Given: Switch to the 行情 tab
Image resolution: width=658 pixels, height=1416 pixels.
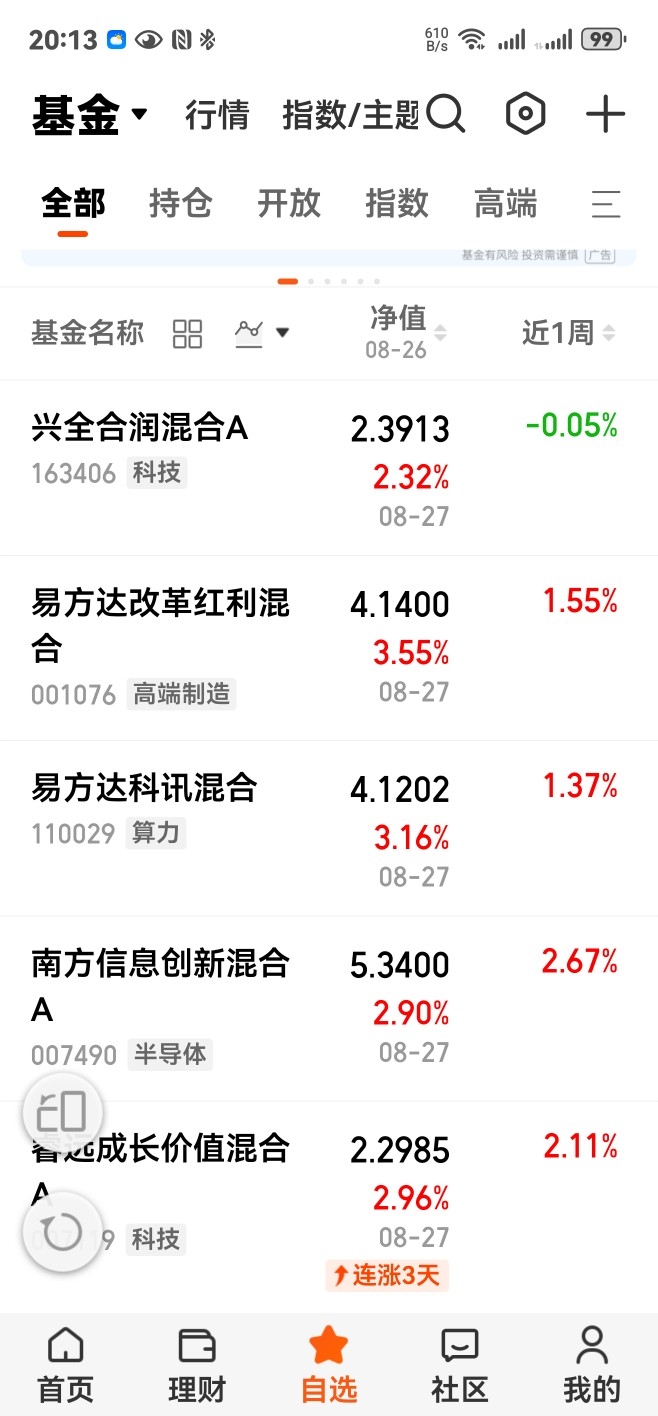Looking at the screenshot, I should point(217,115).
